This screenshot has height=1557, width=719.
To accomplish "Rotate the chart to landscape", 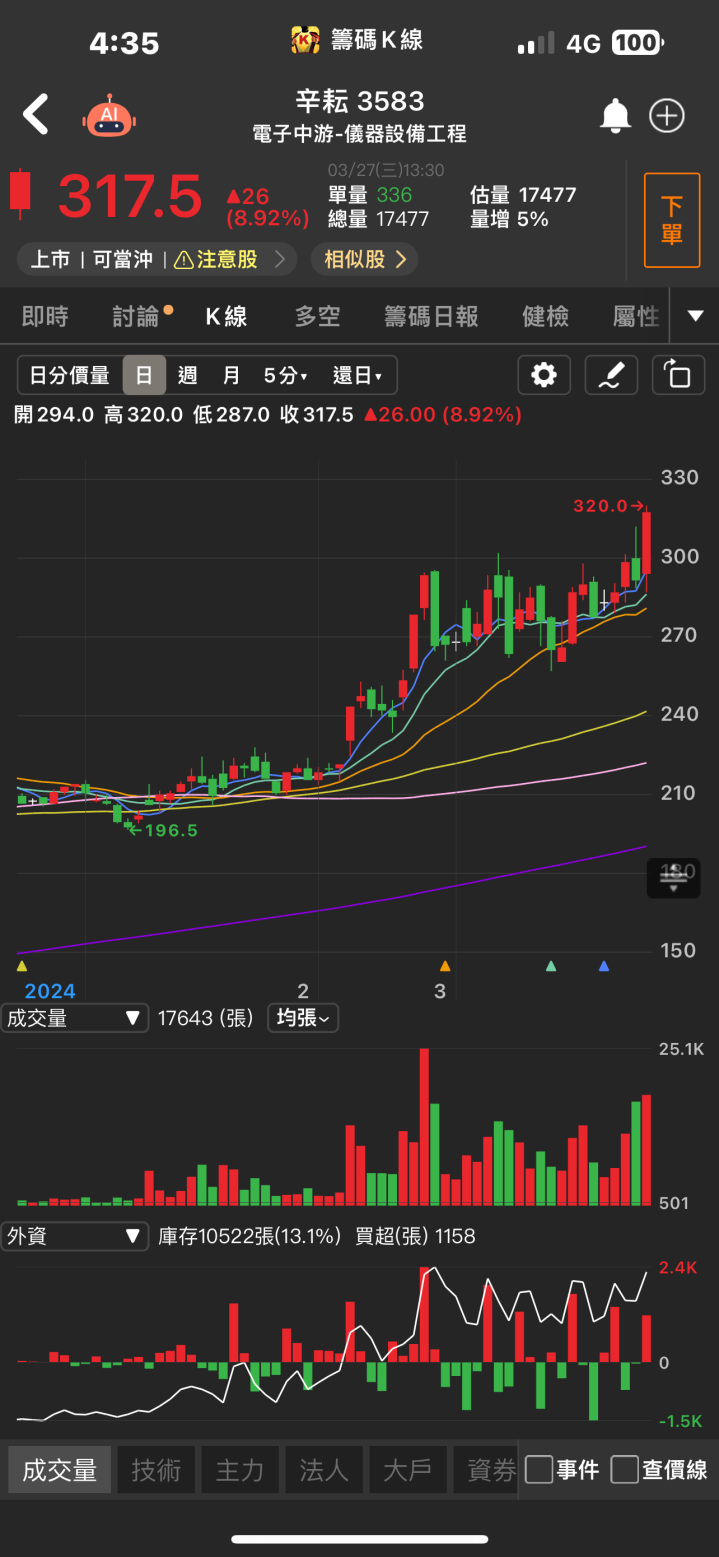I will [x=678, y=376].
